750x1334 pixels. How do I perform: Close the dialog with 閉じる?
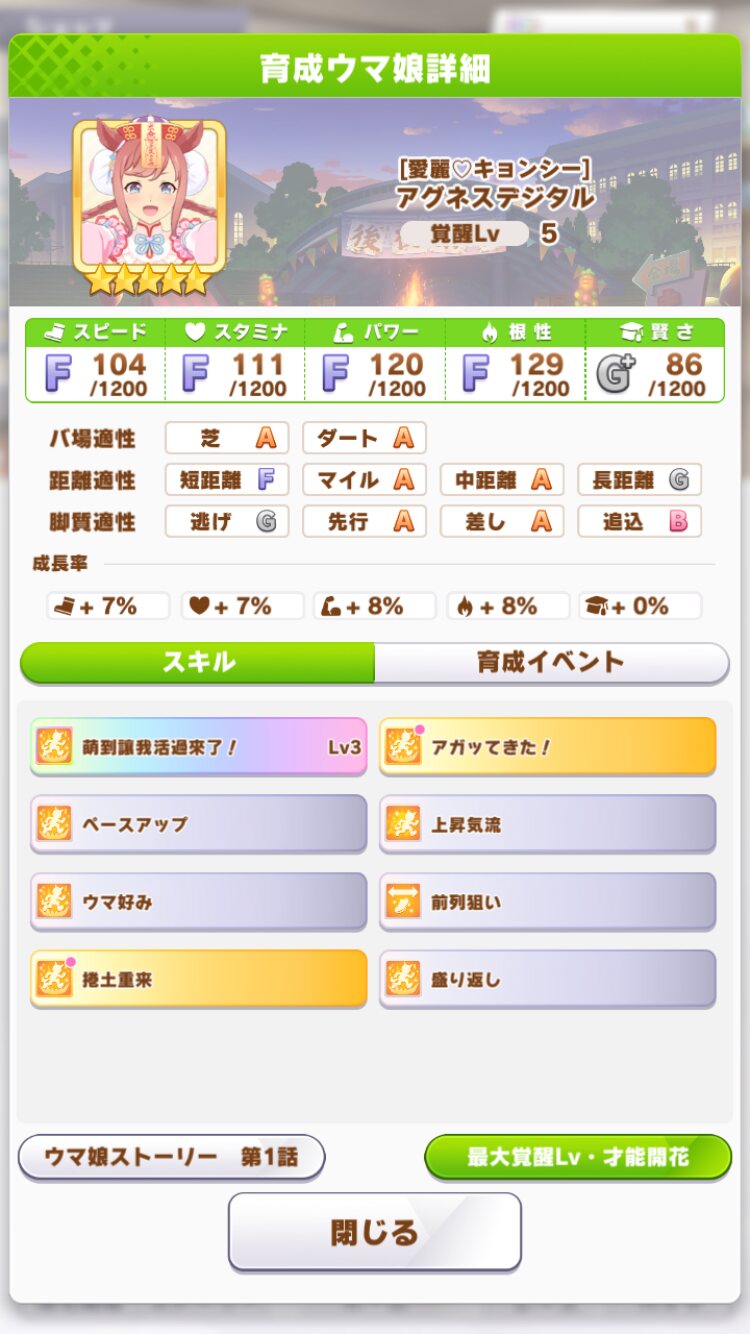point(375,1231)
